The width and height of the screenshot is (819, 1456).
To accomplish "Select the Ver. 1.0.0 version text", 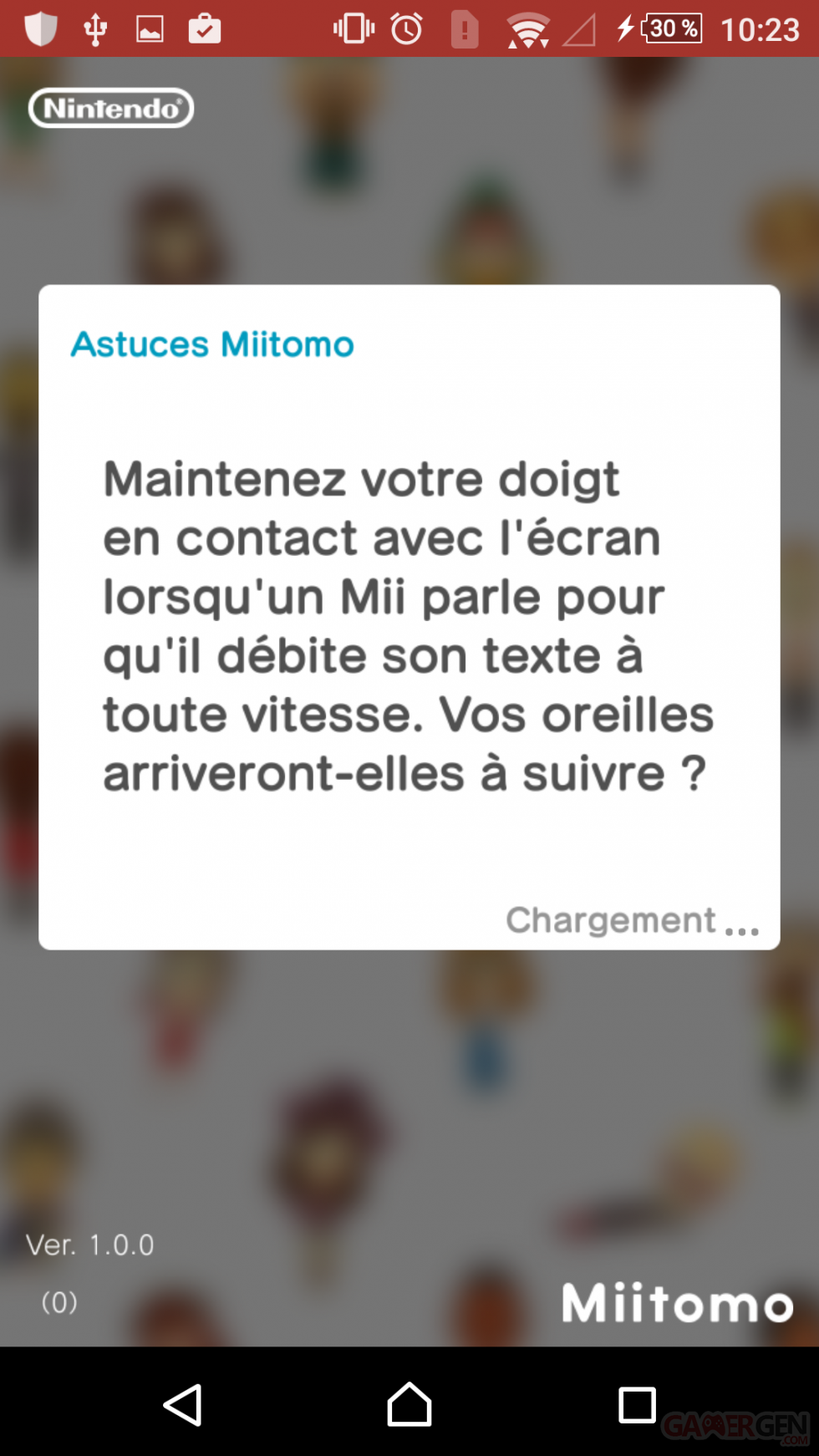I will 90,1245.
